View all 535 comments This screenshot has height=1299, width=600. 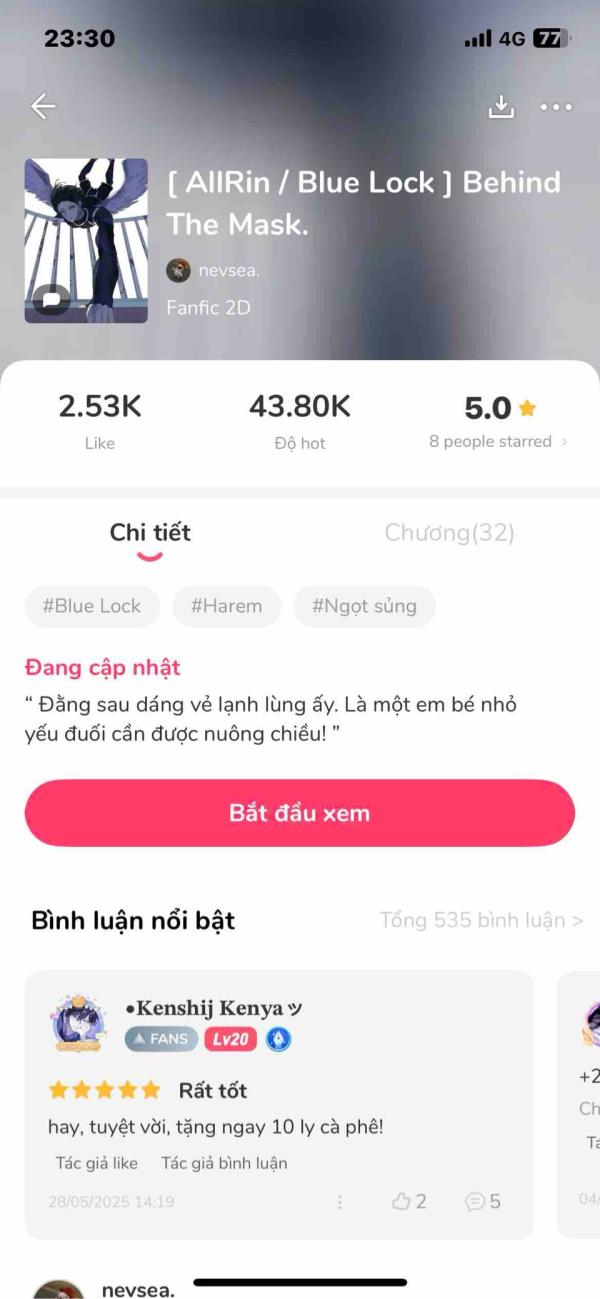pos(481,920)
